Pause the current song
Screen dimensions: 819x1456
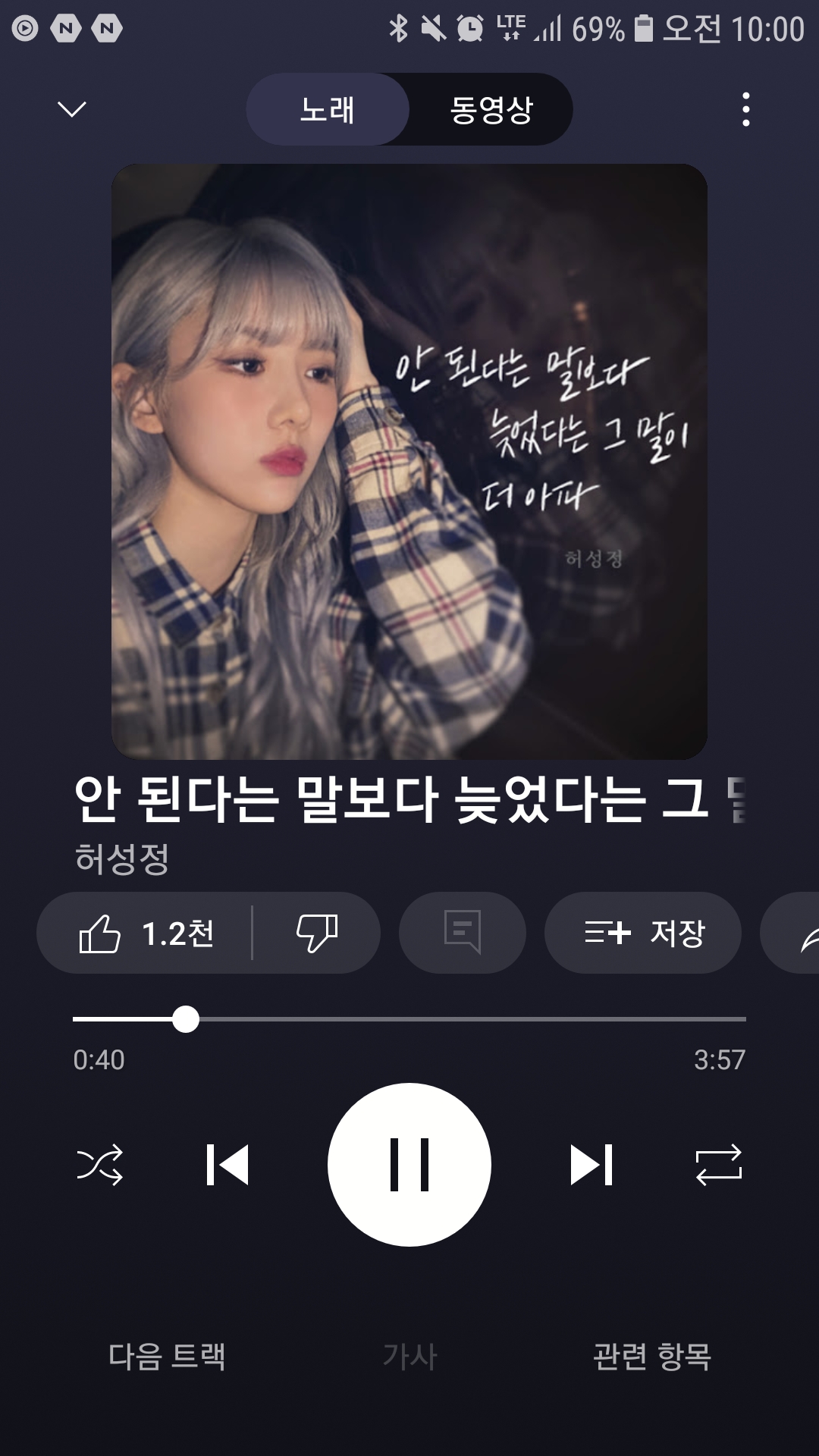(x=409, y=1165)
